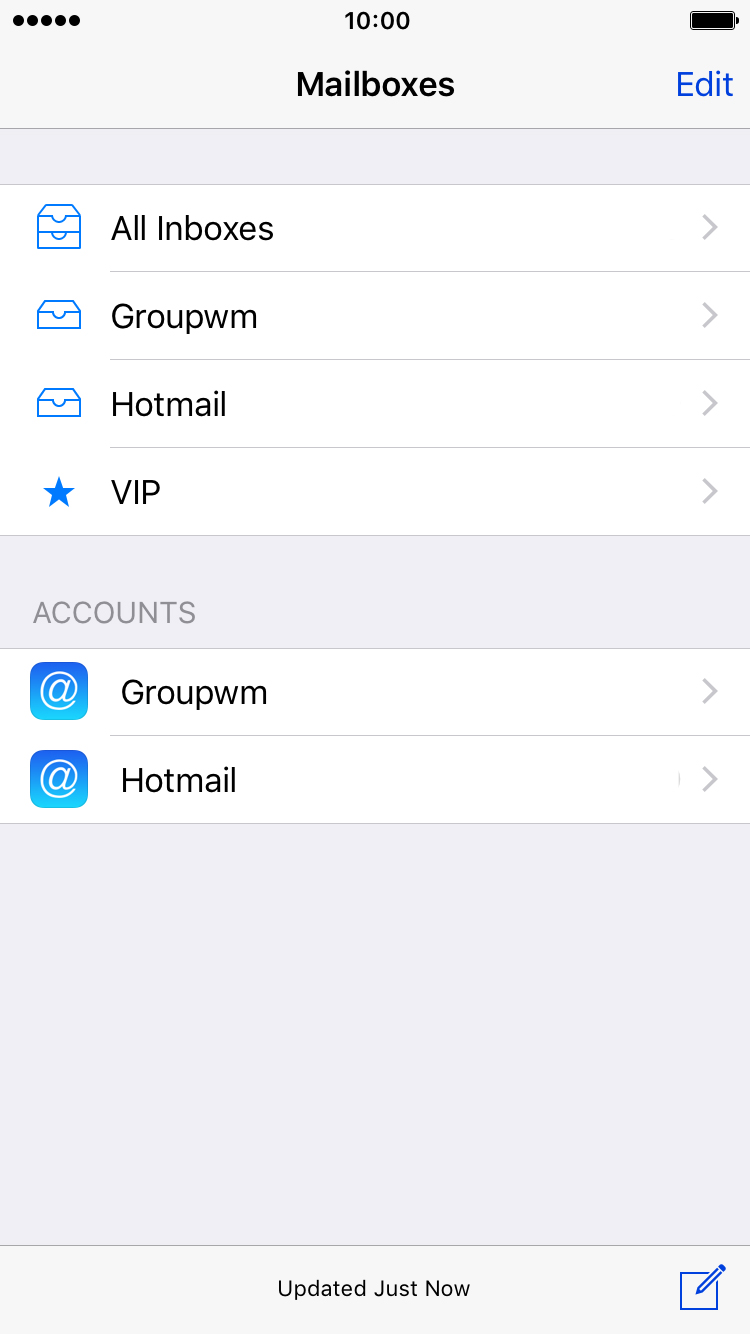
Task: Open the Hotmail account under Accounts
Action: pos(375,780)
